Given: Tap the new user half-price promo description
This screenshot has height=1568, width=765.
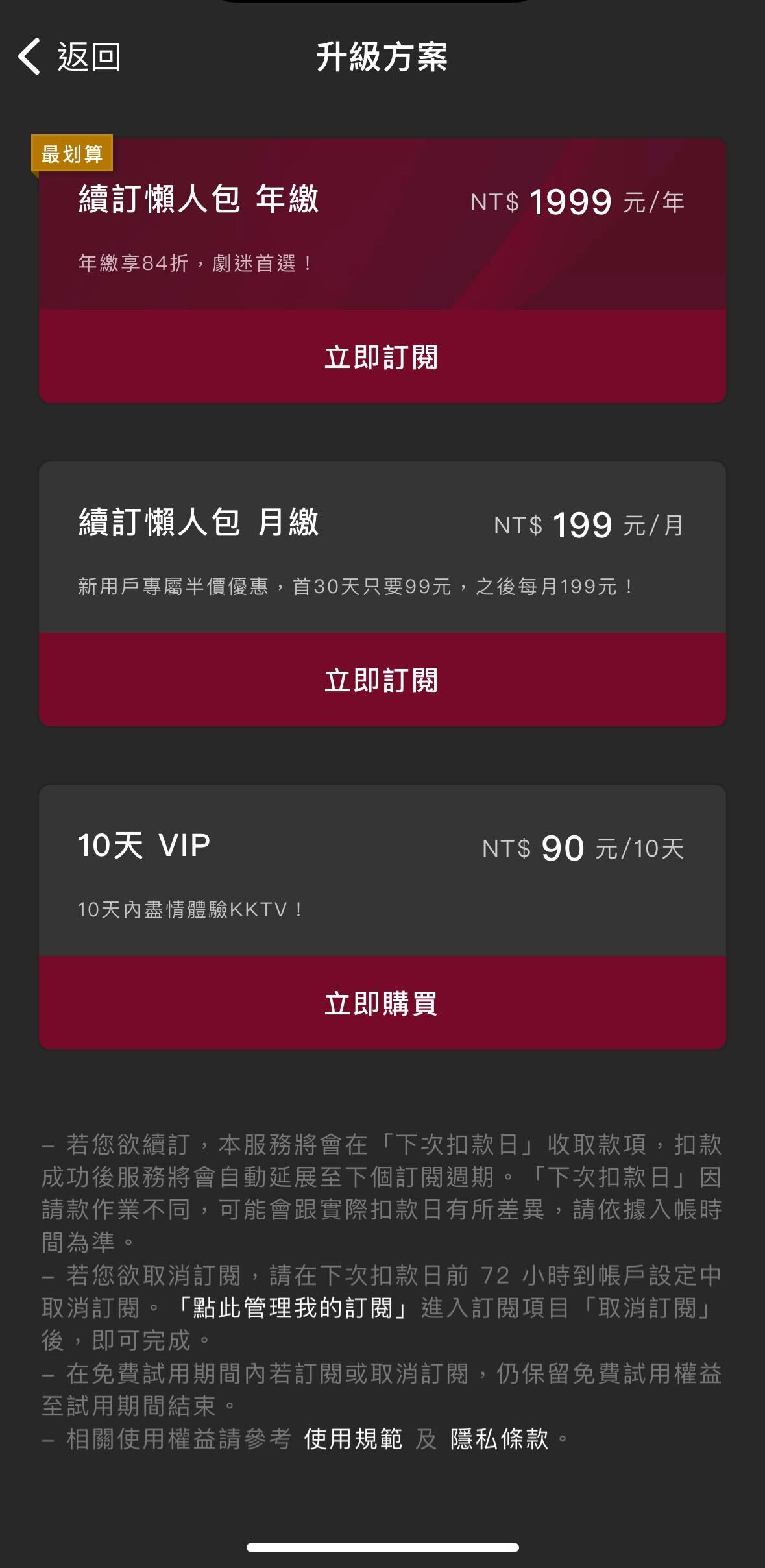Looking at the screenshot, I should point(356,586).
